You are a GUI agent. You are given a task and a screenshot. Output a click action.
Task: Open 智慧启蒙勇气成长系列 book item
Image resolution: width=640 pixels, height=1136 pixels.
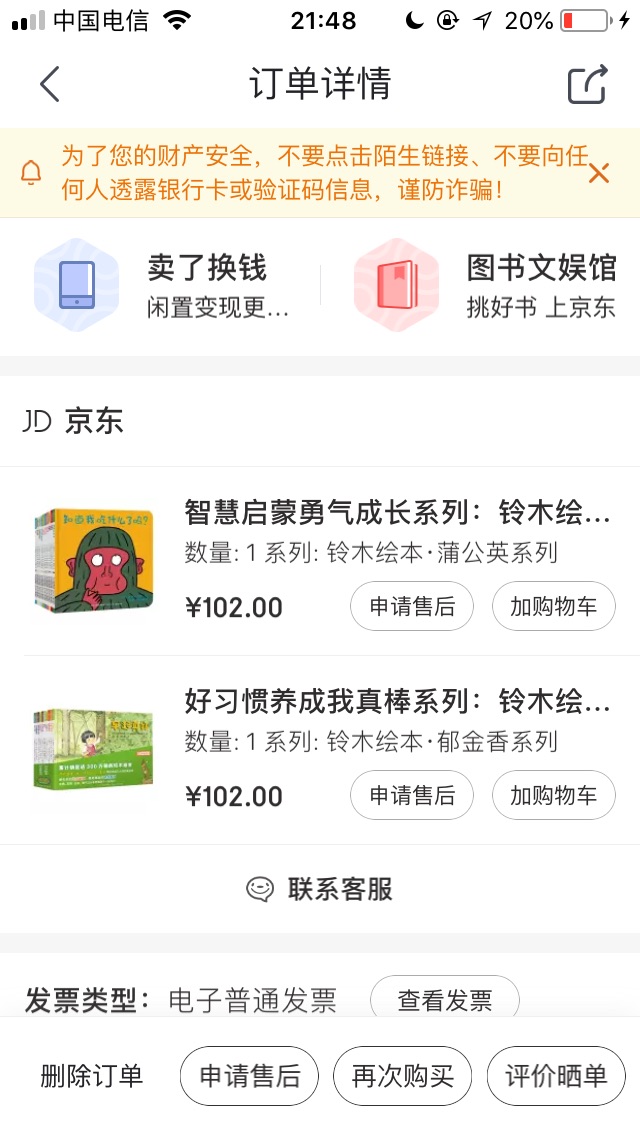coord(397,514)
